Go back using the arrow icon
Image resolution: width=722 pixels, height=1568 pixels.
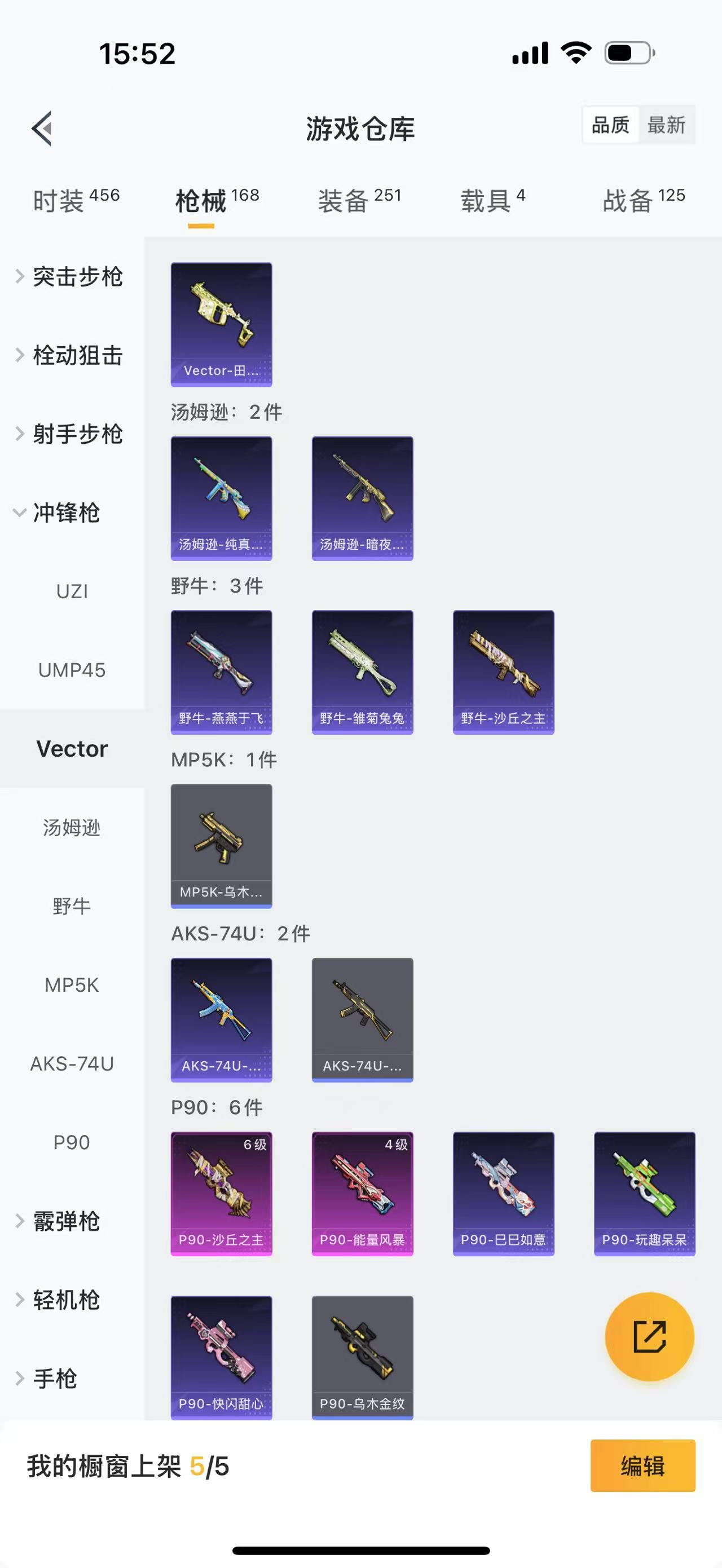point(42,129)
